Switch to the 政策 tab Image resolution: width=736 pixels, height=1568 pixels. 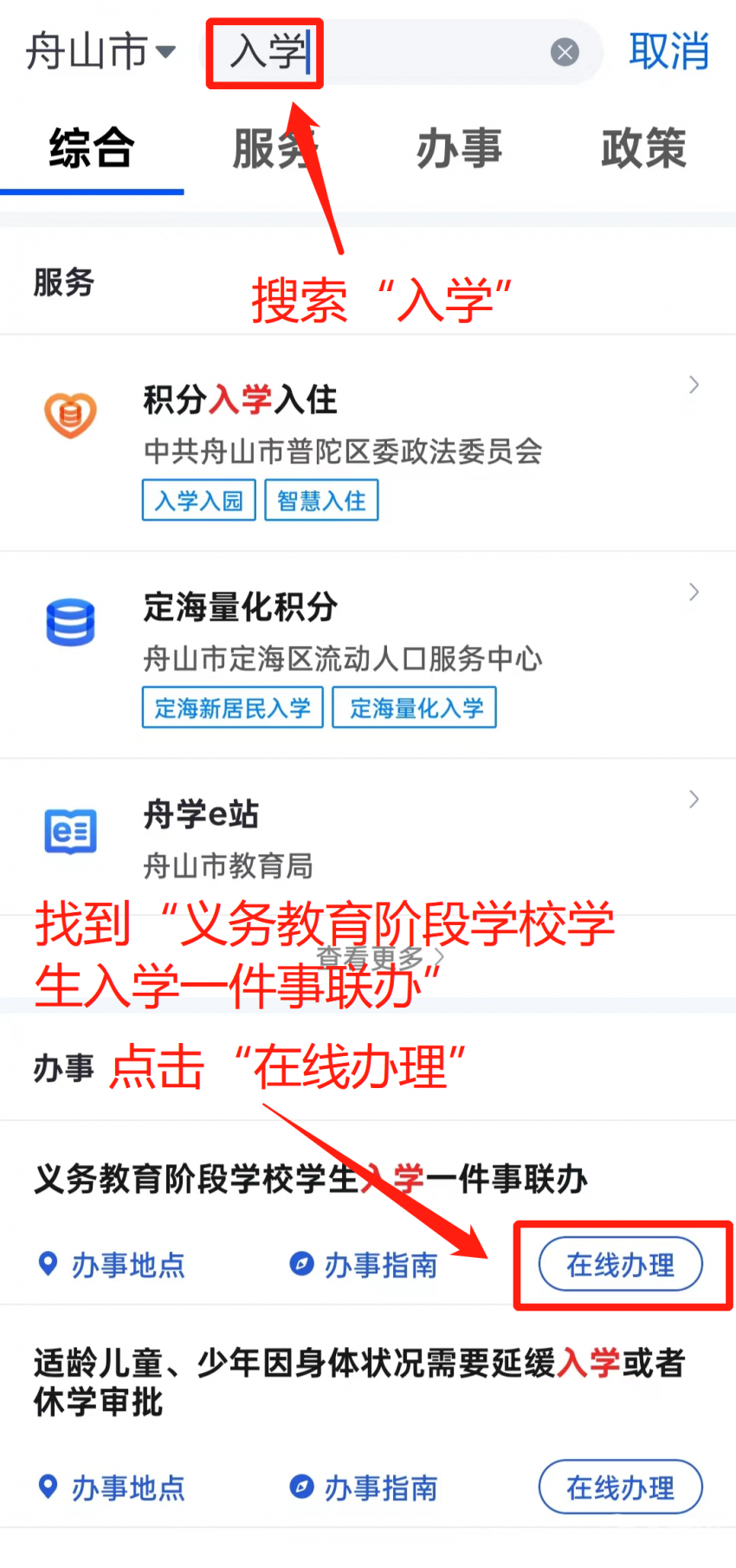643,148
